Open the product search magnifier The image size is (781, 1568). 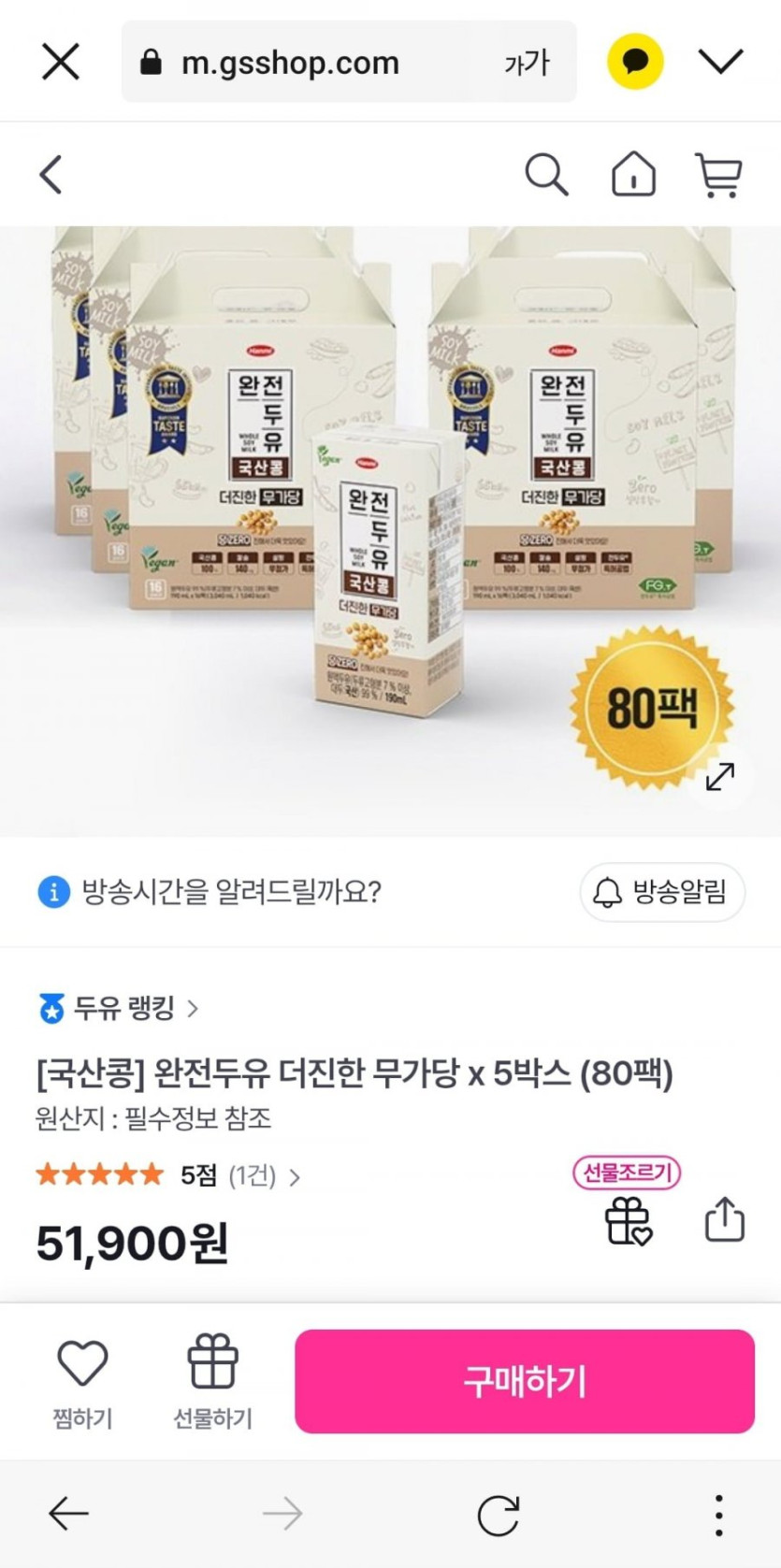546,175
